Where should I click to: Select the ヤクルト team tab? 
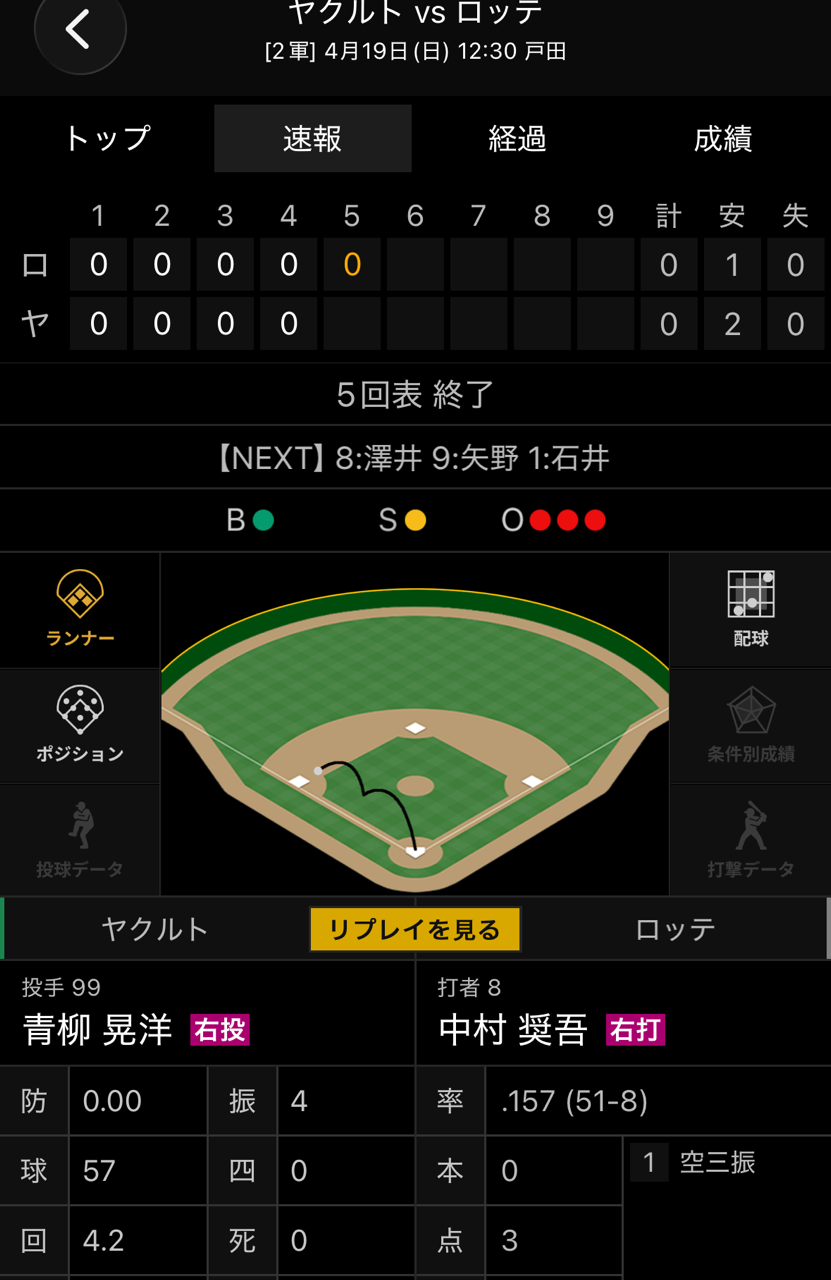155,929
